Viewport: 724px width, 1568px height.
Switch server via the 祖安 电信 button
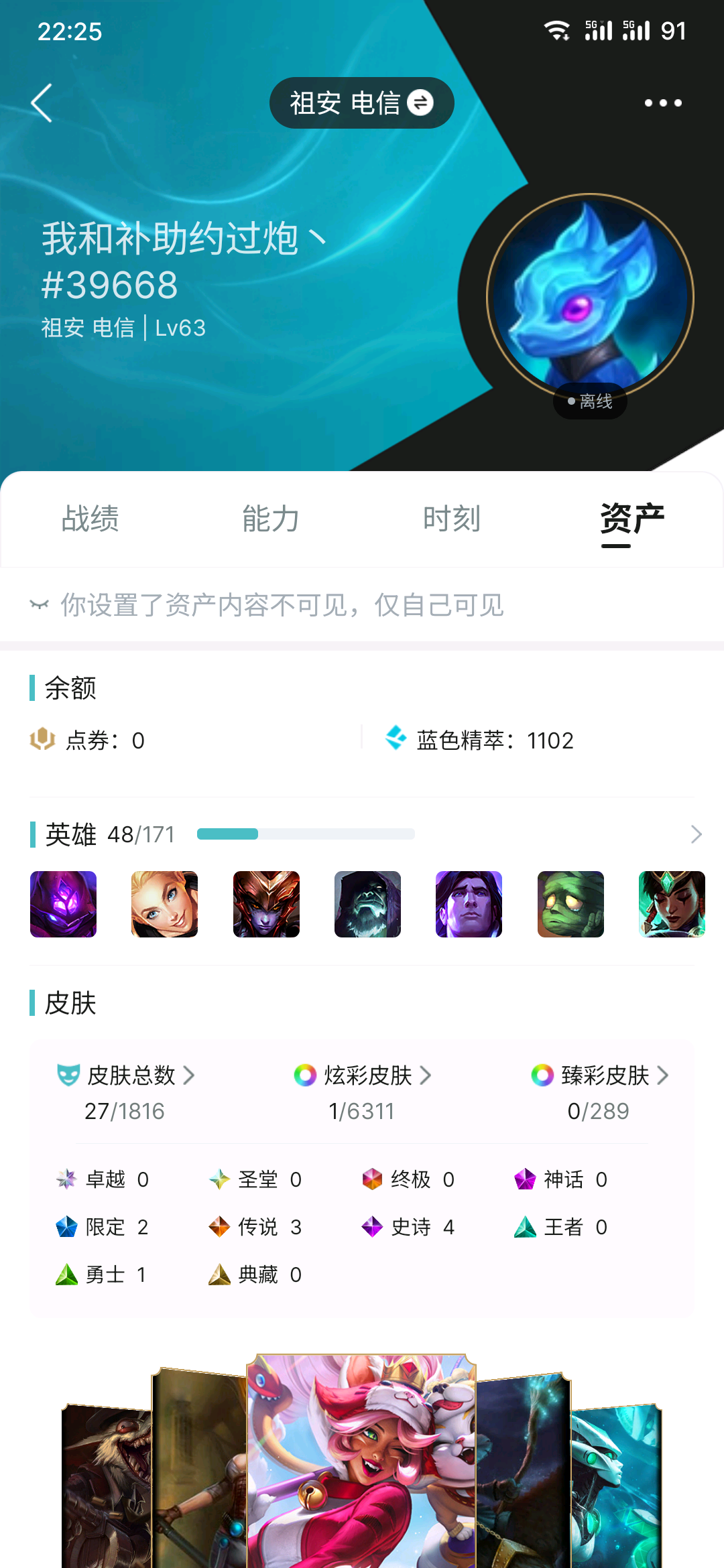click(x=361, y=103)
